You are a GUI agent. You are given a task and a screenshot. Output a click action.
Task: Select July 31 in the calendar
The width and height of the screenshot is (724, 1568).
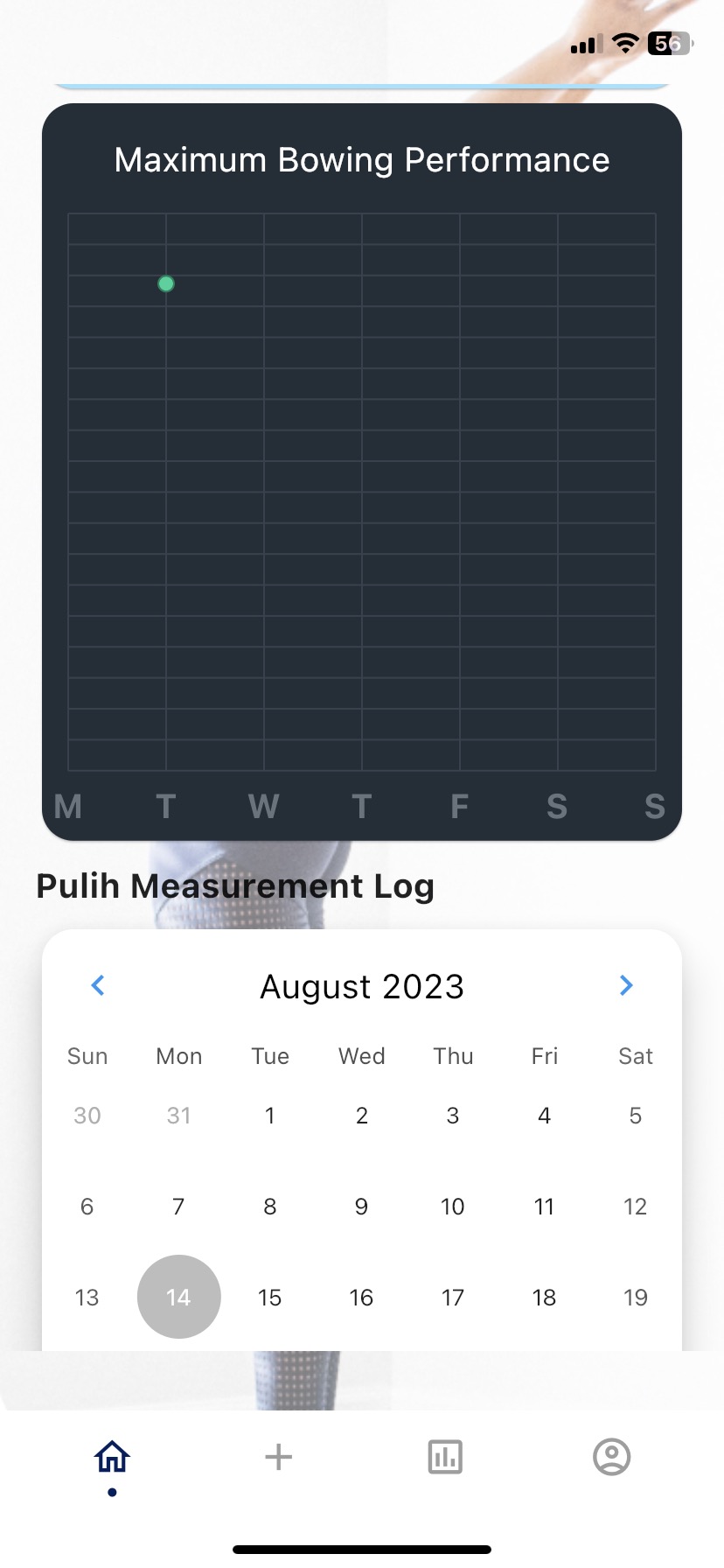click(x=178, y=1116)
